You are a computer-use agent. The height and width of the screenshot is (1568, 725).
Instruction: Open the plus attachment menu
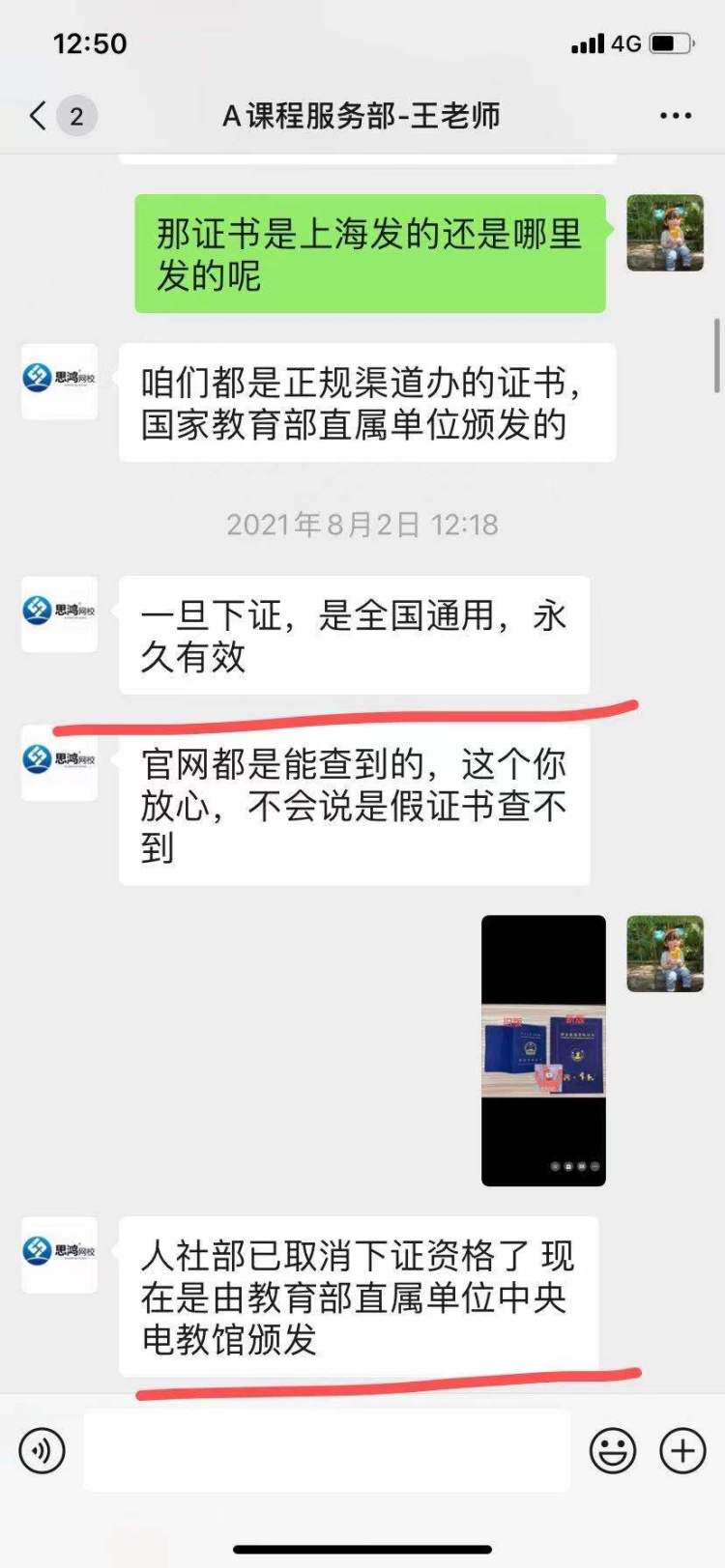coord(682,1450)
